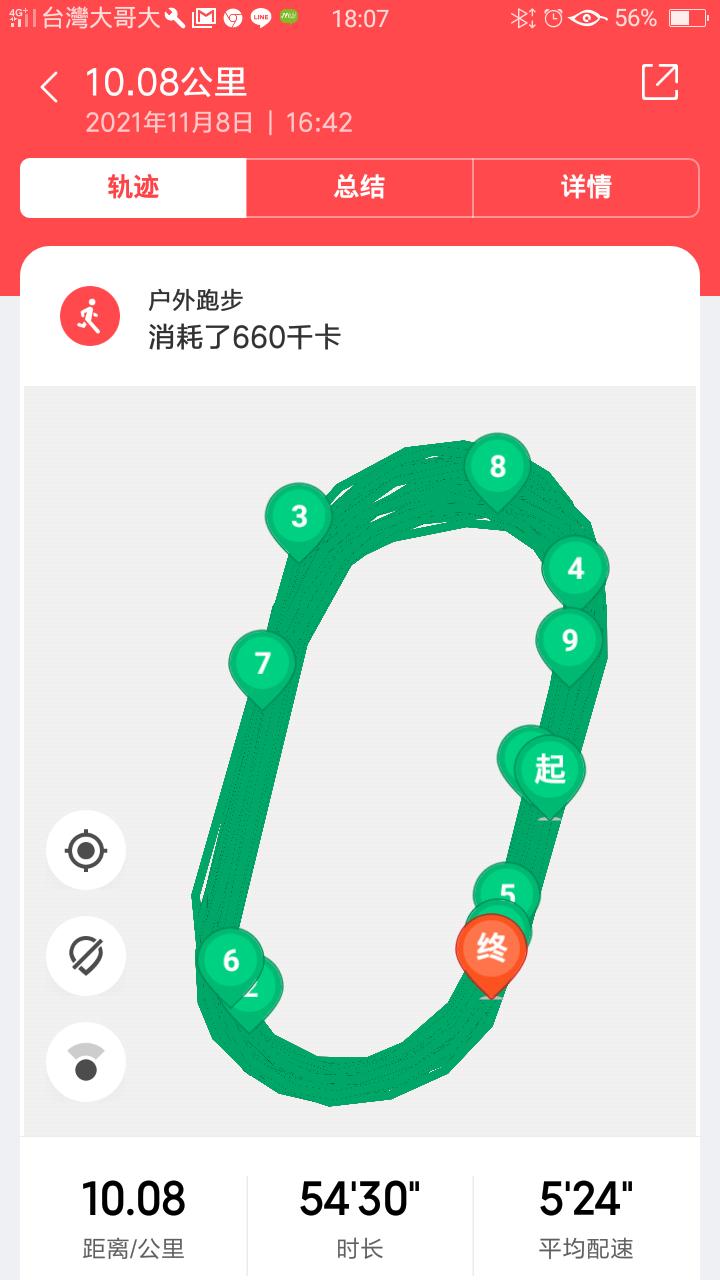Recenter the map on the track
Screen dimensions: 720x1280
[86, 851]
